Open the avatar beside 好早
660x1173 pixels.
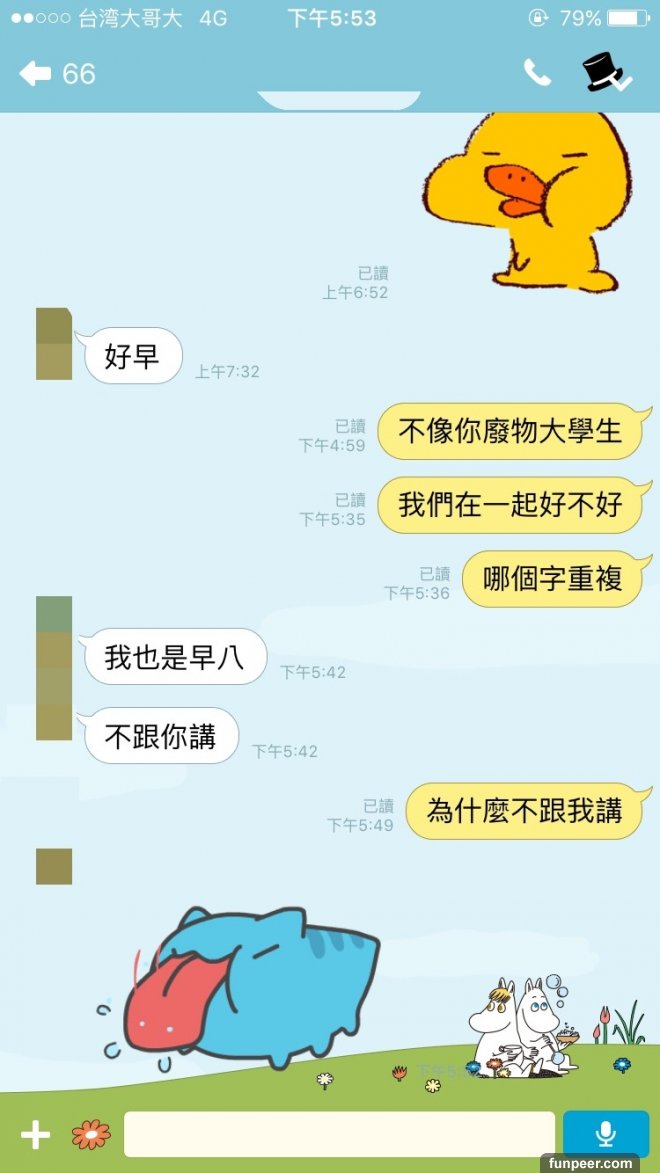54,344
